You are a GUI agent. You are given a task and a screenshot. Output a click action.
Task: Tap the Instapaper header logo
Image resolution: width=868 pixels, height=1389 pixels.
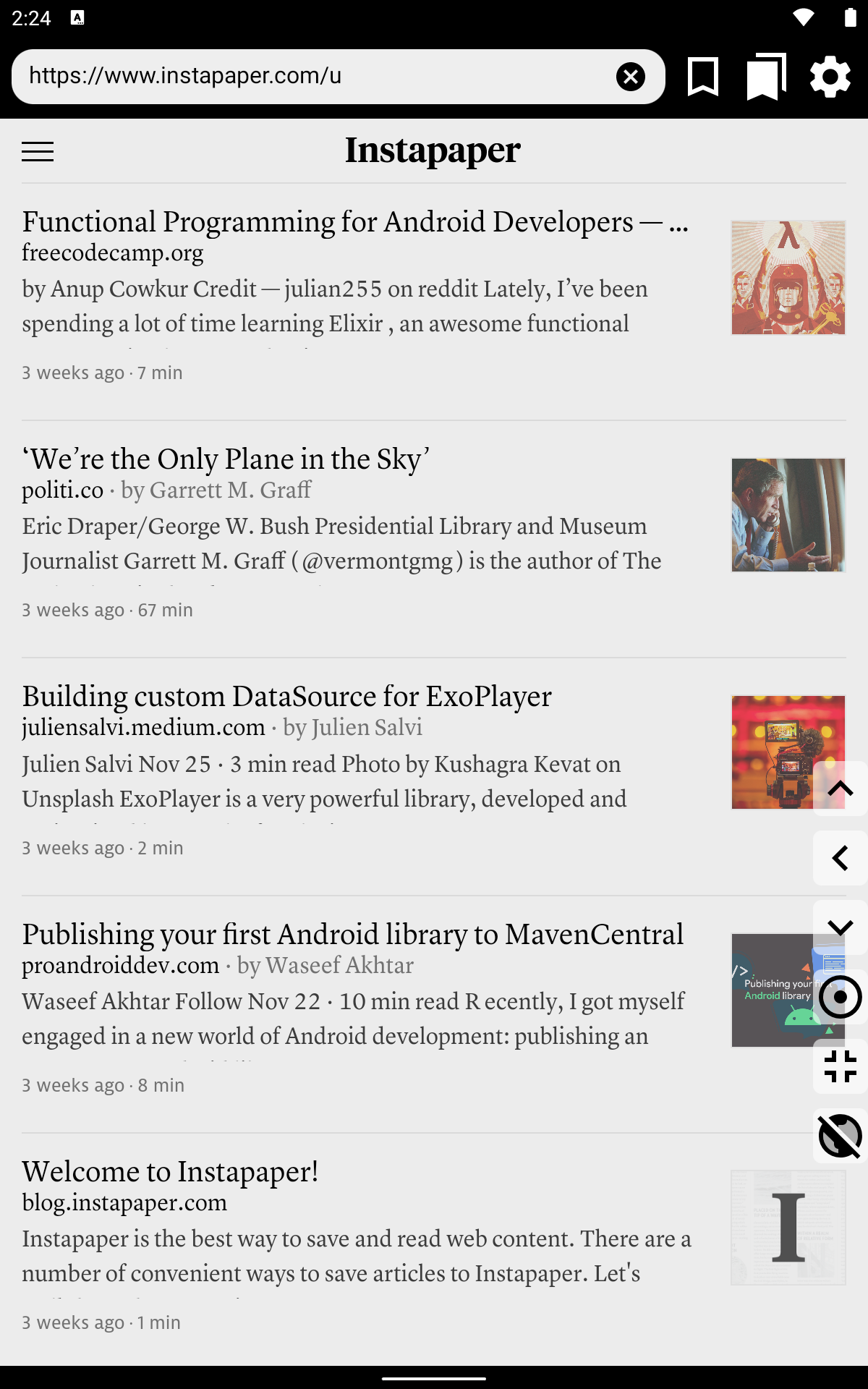[433, 150]
